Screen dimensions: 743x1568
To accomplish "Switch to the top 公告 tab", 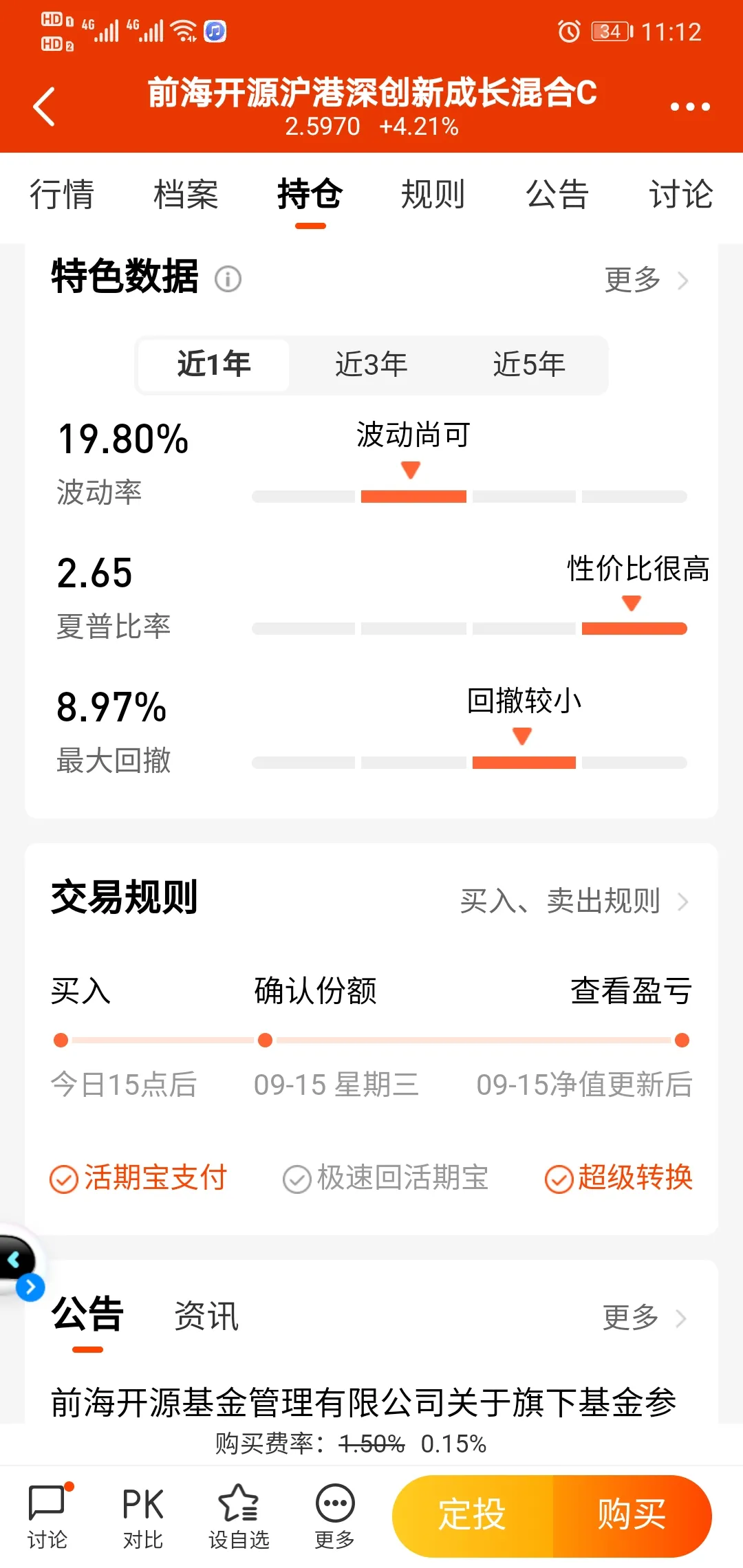I will 557,194.
